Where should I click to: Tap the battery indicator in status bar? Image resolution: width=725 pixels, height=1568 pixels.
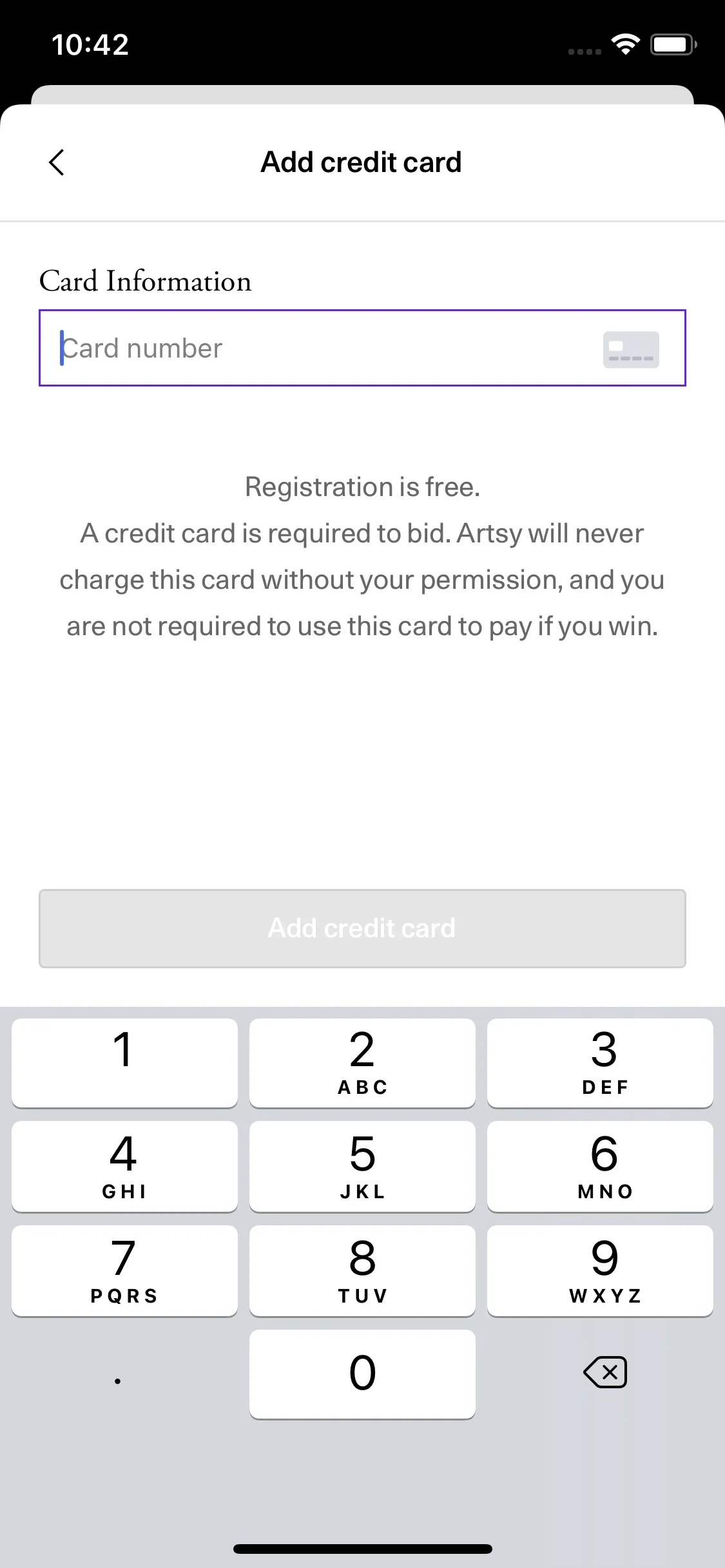point(672,43)
